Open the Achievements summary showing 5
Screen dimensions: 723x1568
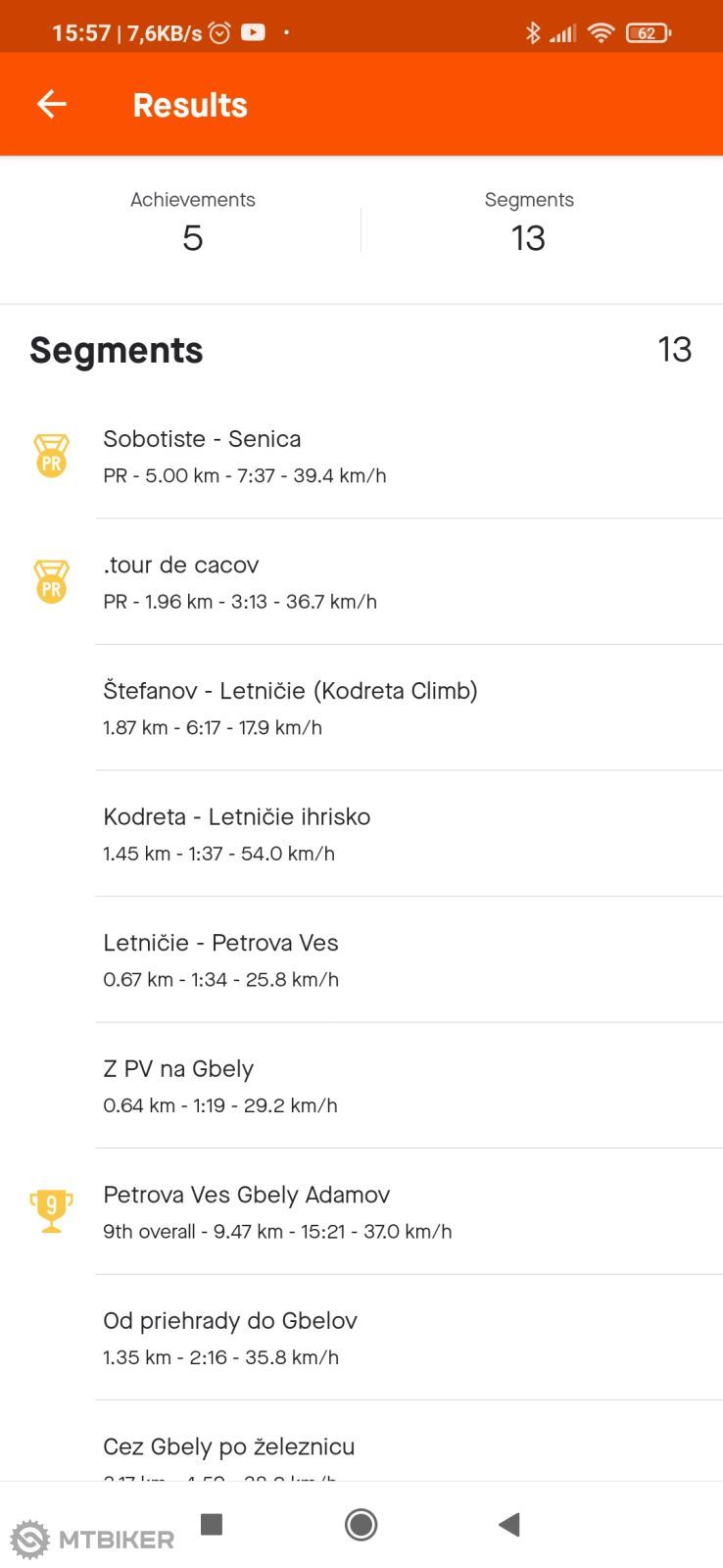tap(193, 220)
